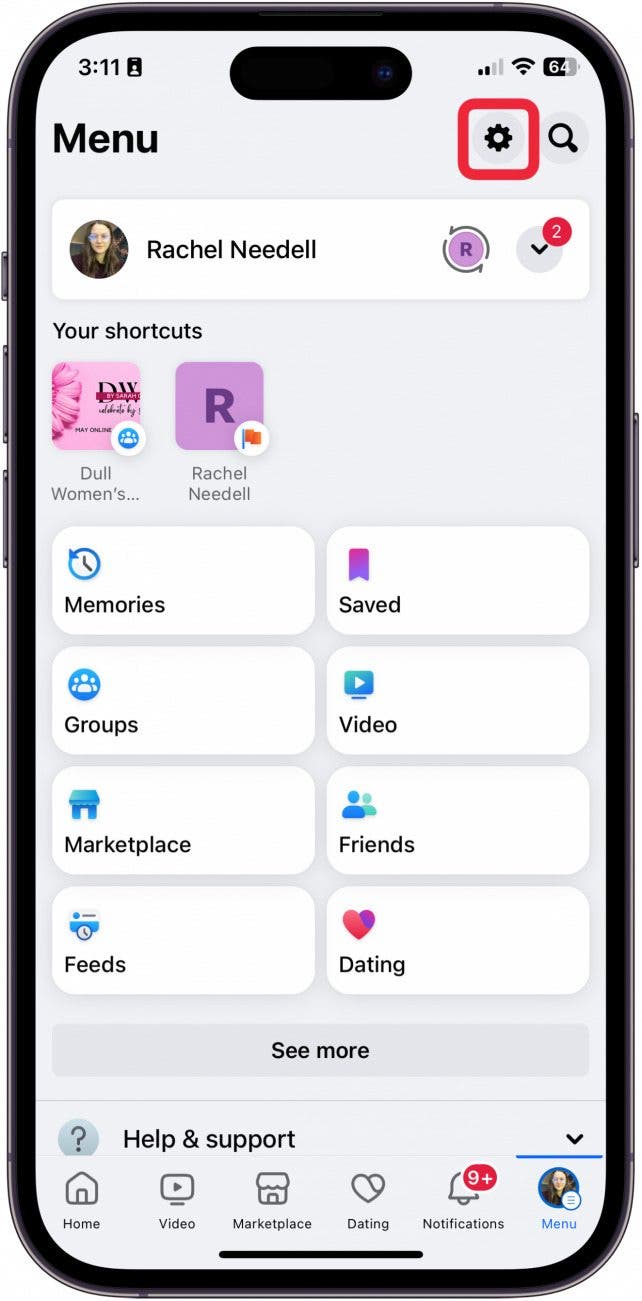The image size is (642, 1301).
Task: Open Rachel Needell's profile card
Action: click(x=232, y=249)
